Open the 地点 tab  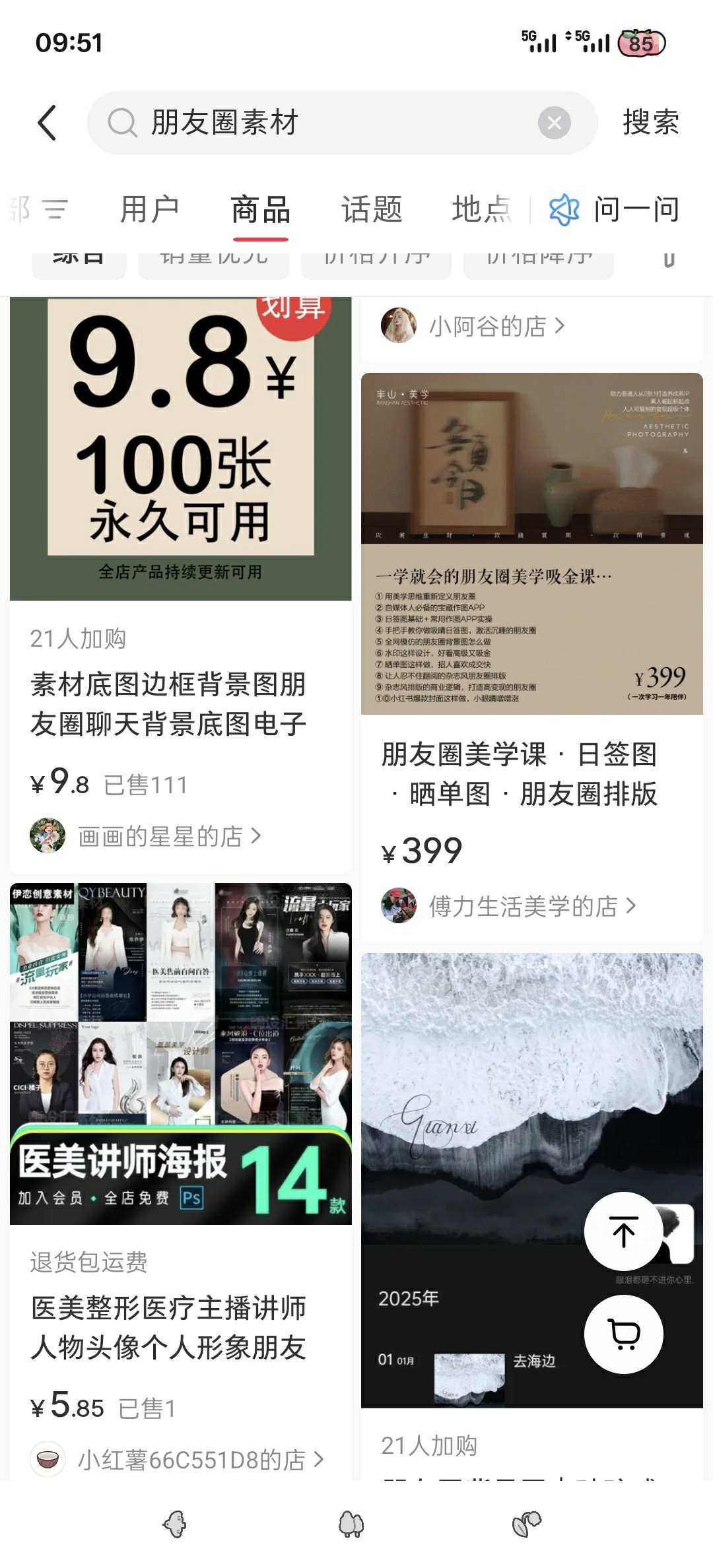481,210
